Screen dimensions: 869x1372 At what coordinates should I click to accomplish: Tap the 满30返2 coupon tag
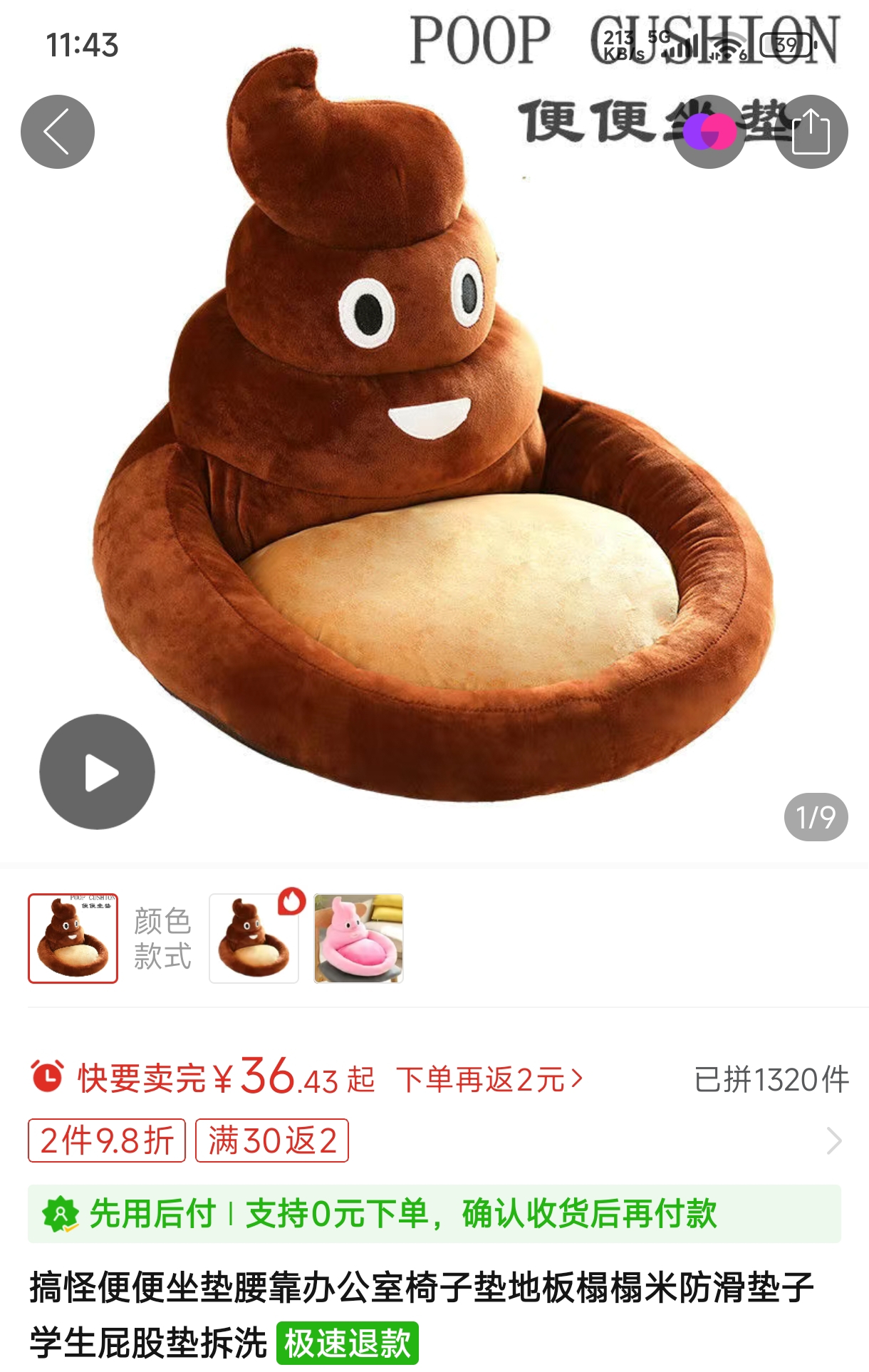point(272,1140)
